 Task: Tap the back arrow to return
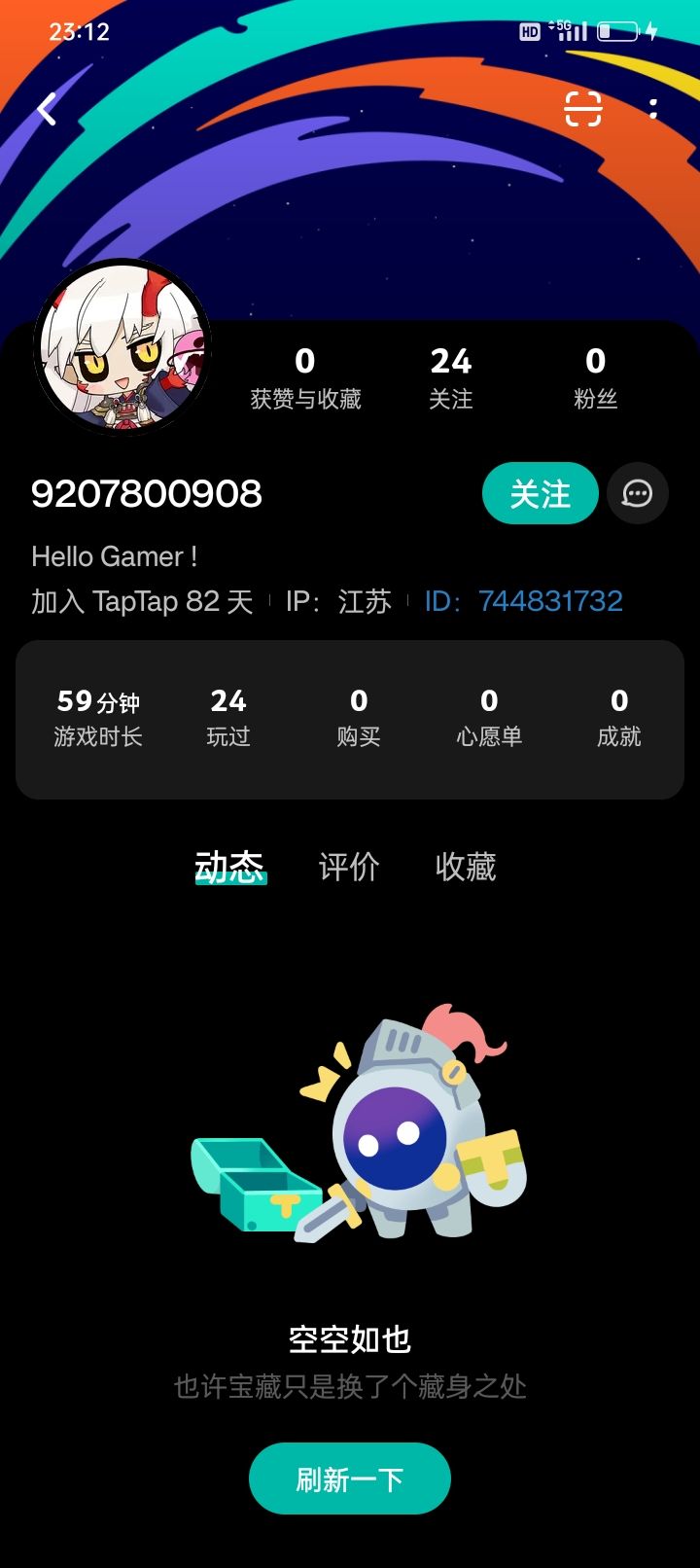click(44, 110)
